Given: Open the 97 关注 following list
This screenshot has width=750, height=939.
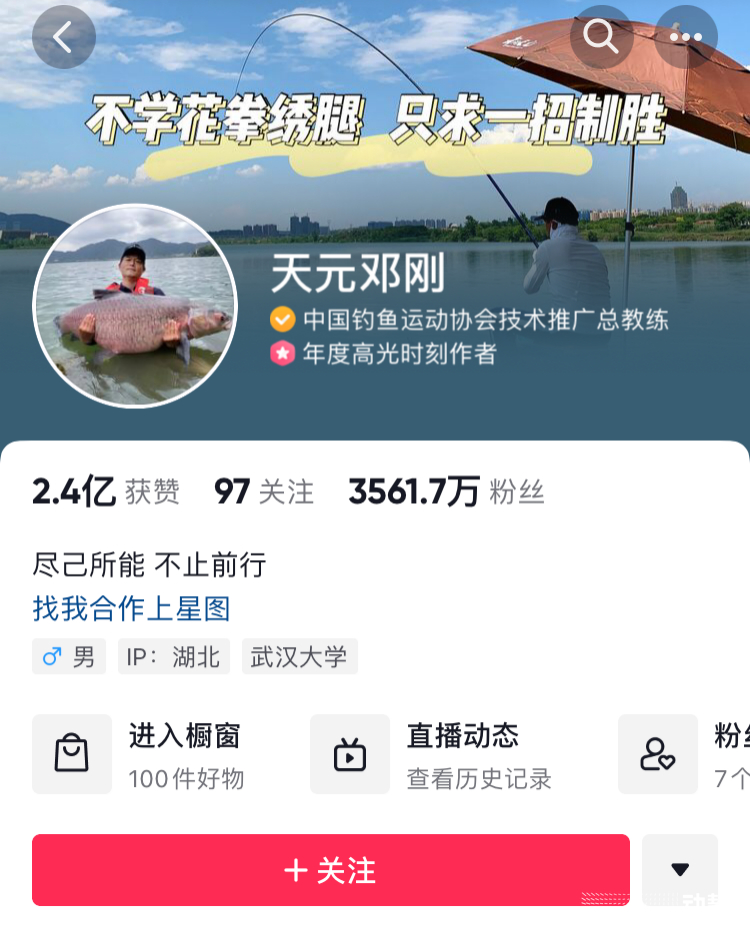Looking at the screenshot, I should click(264, 492).
